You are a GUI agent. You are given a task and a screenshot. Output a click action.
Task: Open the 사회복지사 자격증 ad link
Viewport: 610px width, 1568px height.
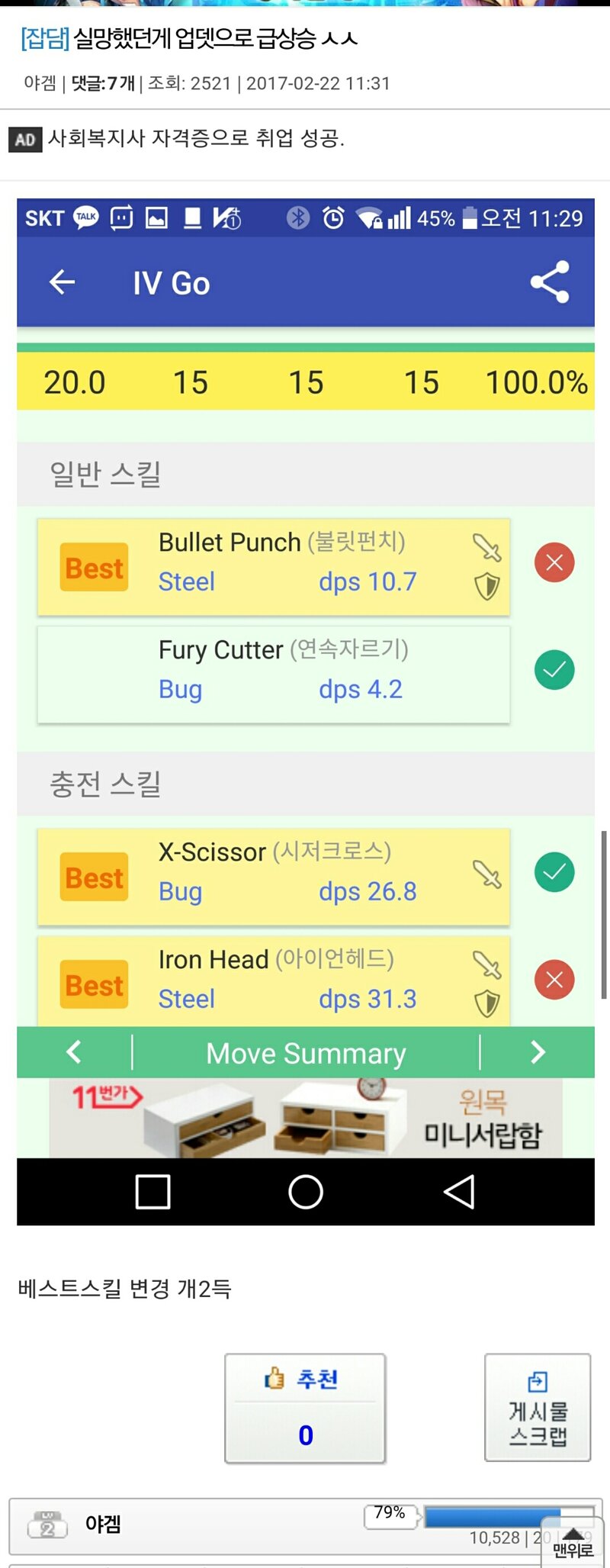tap(196, 139)
